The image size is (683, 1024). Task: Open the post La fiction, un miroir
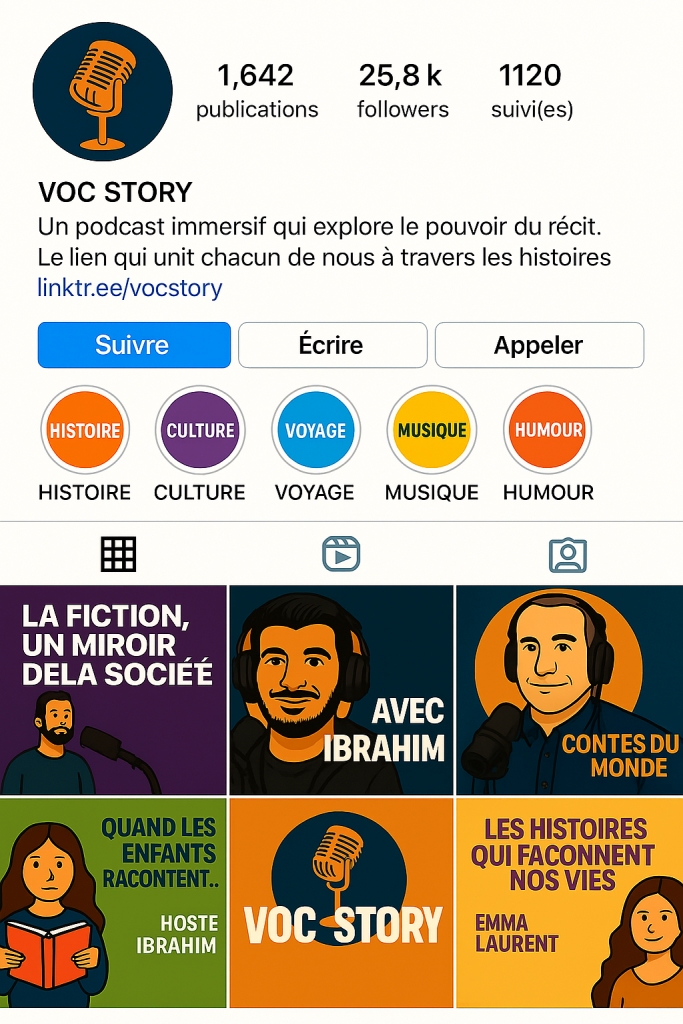[x=113, y=690]
